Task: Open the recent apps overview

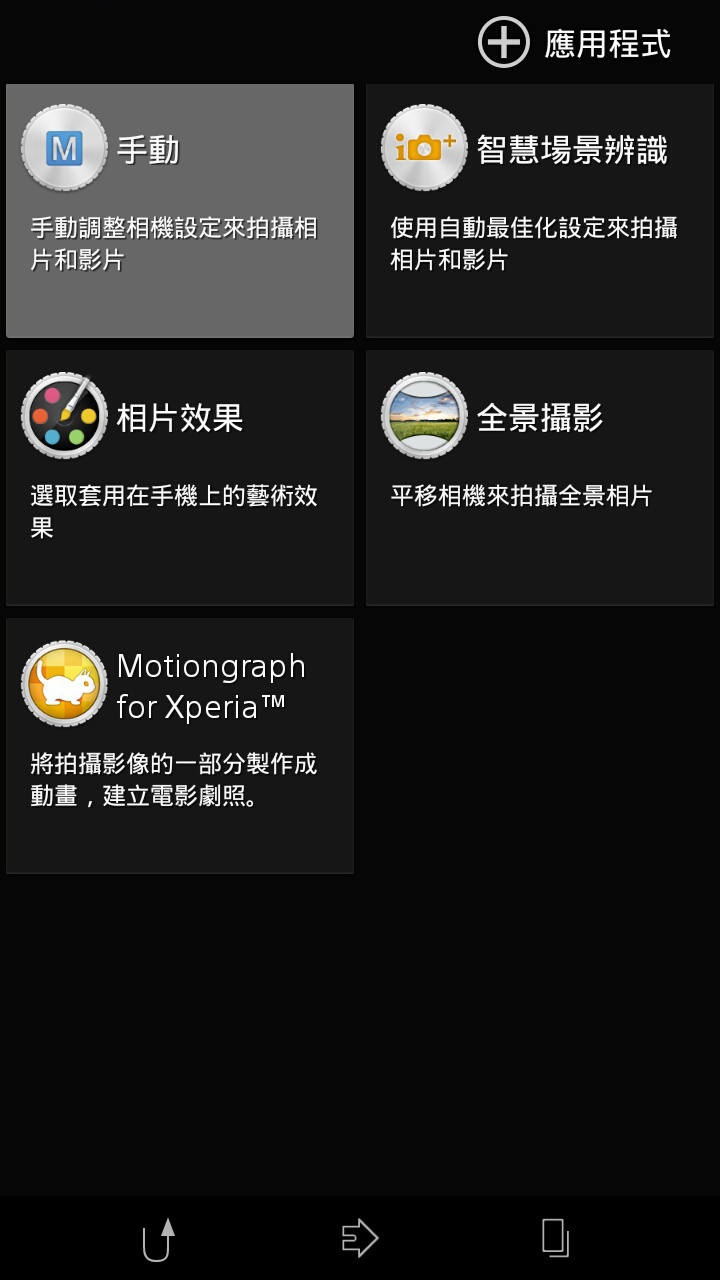Action: (x=555, y=1238)
